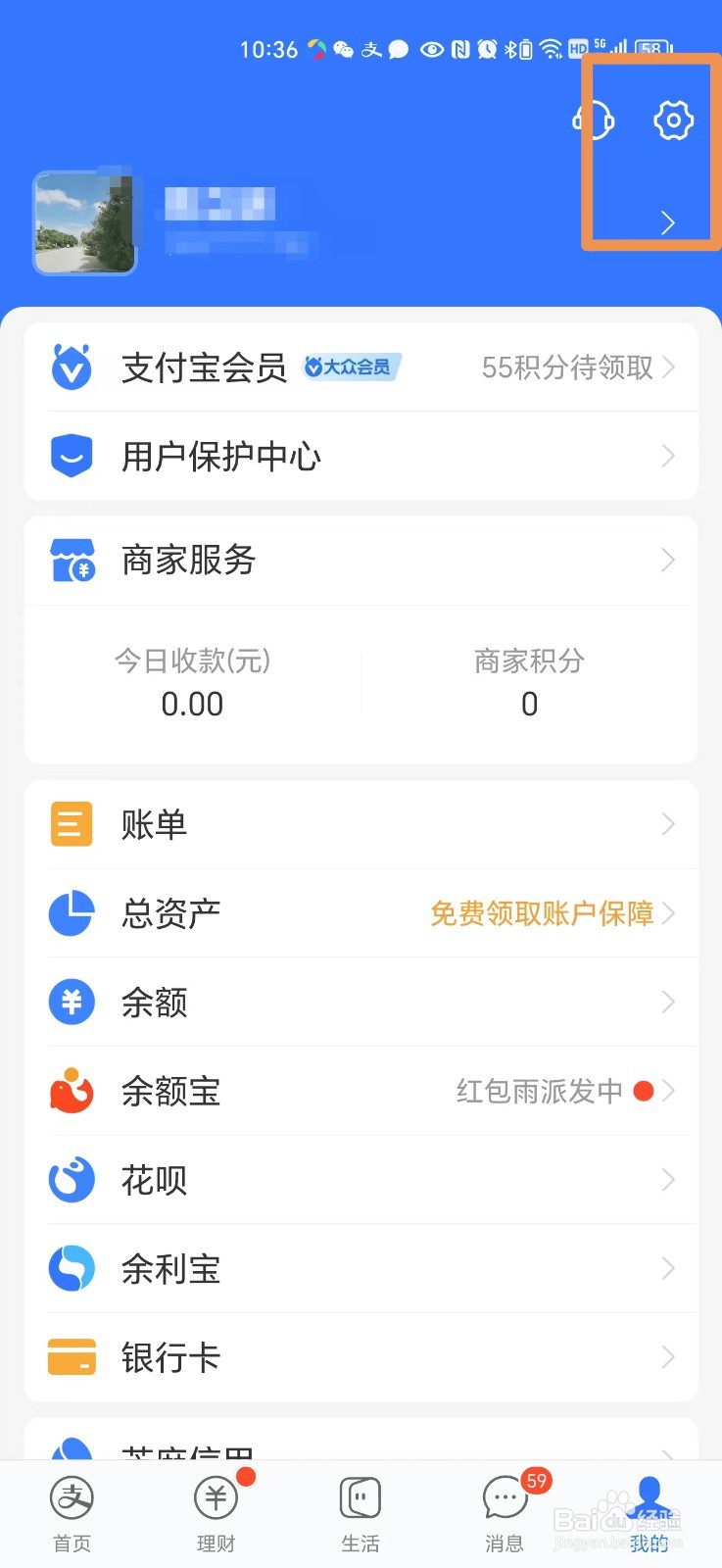Tap the profile avatar thumbnail
Image resolution: width=722 pixels, height=1568 pixels.
84,222
